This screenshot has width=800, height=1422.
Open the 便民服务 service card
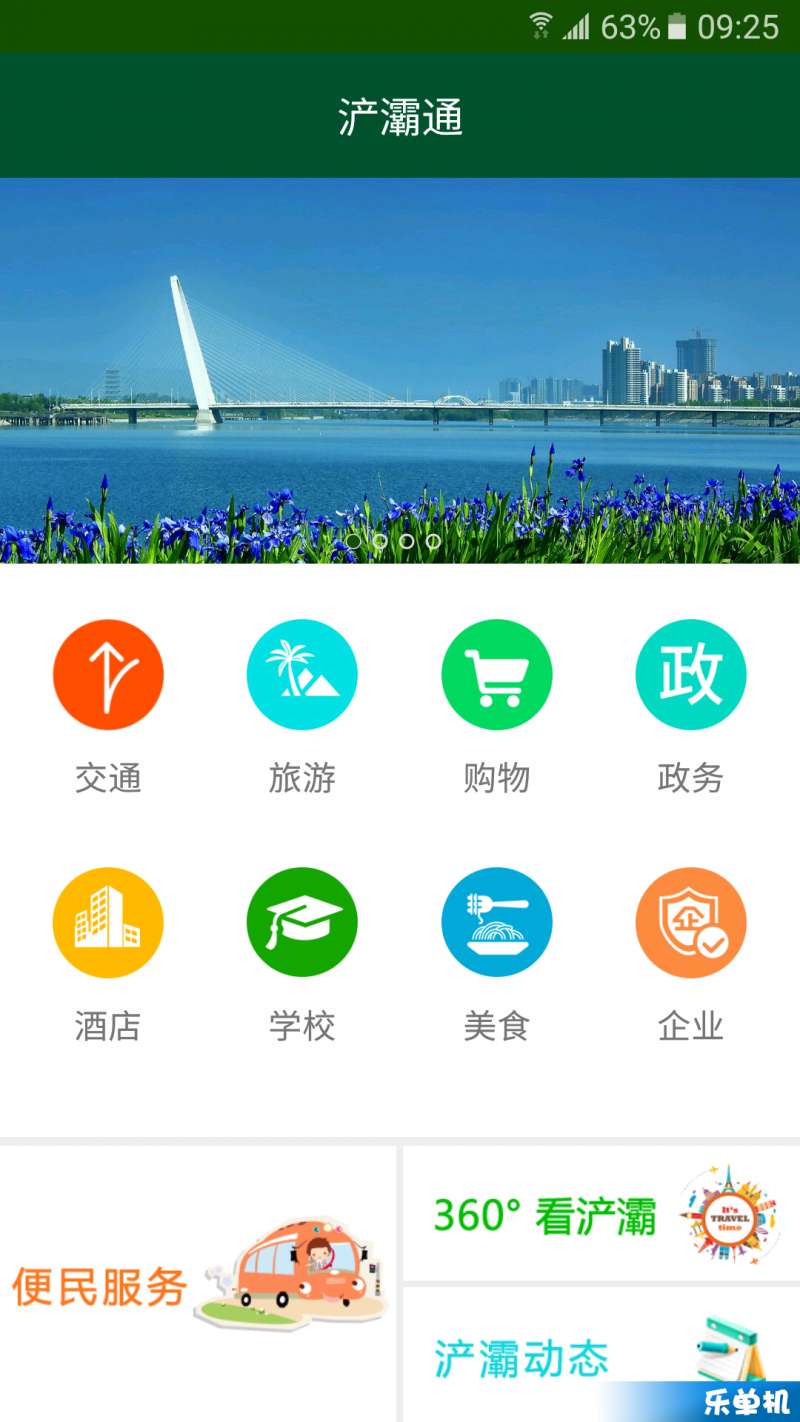click(198, 1284)
